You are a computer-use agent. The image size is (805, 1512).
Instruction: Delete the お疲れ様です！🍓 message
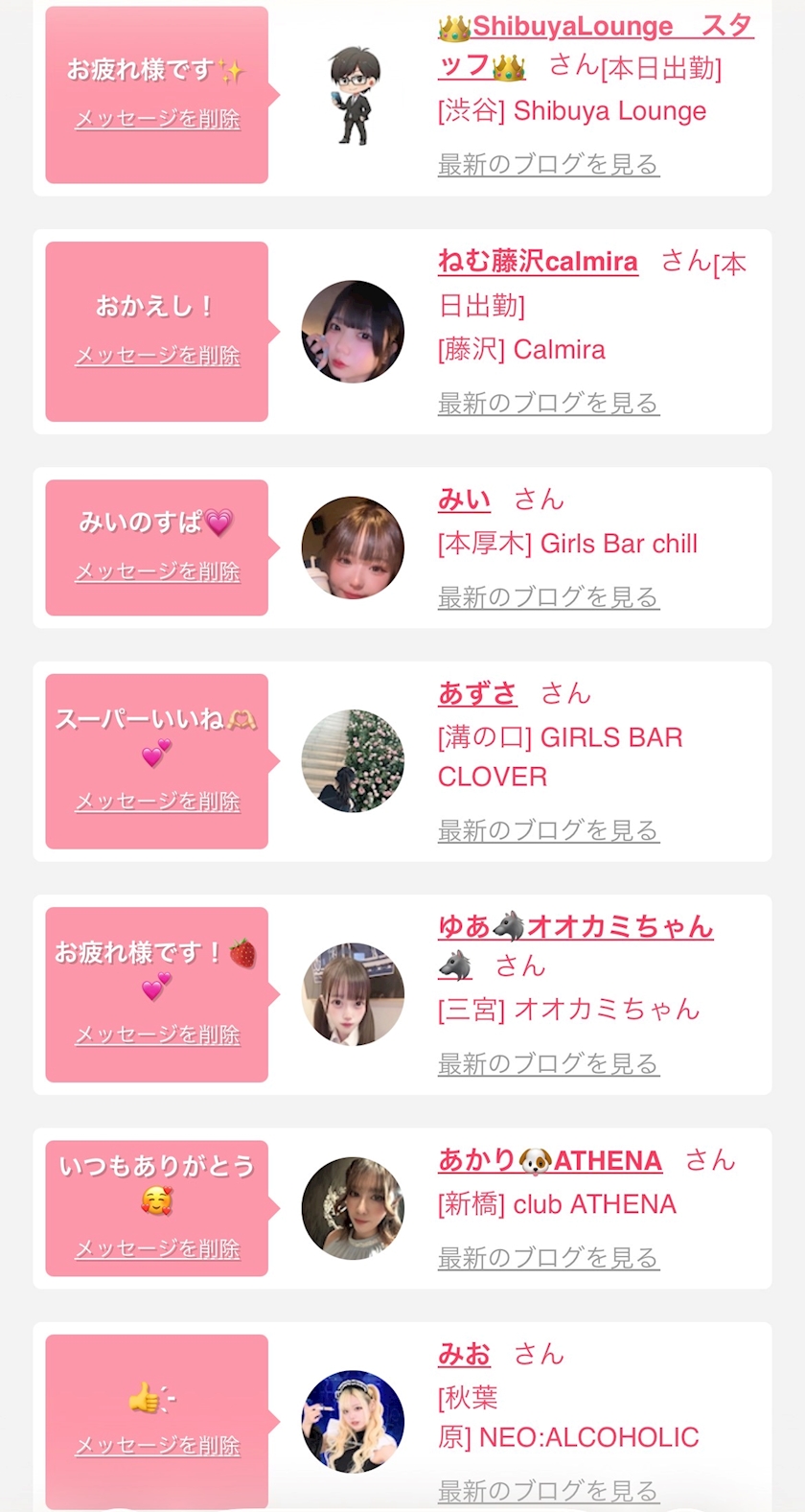click(157, 1035)
